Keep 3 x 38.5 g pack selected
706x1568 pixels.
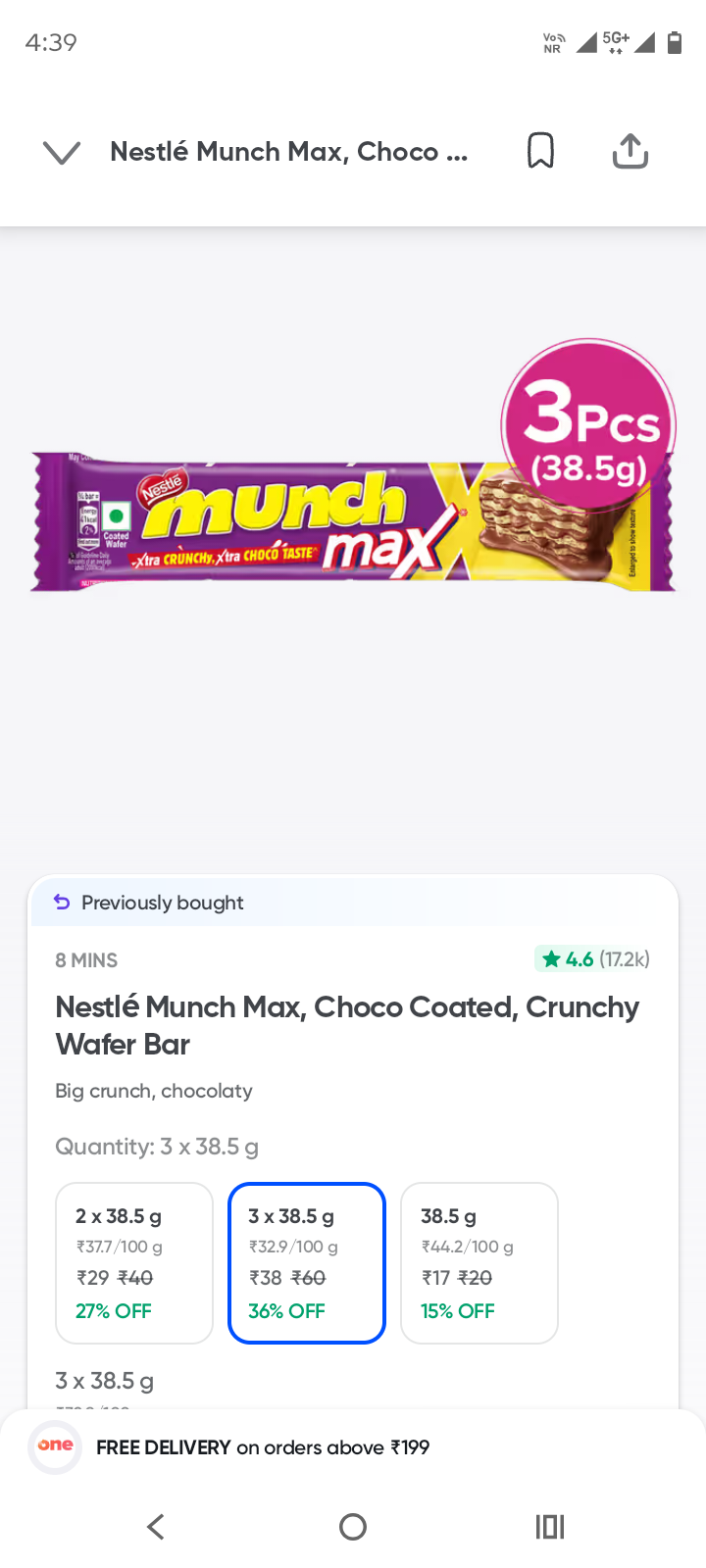pyautogui.click(x=306, y=1262)
